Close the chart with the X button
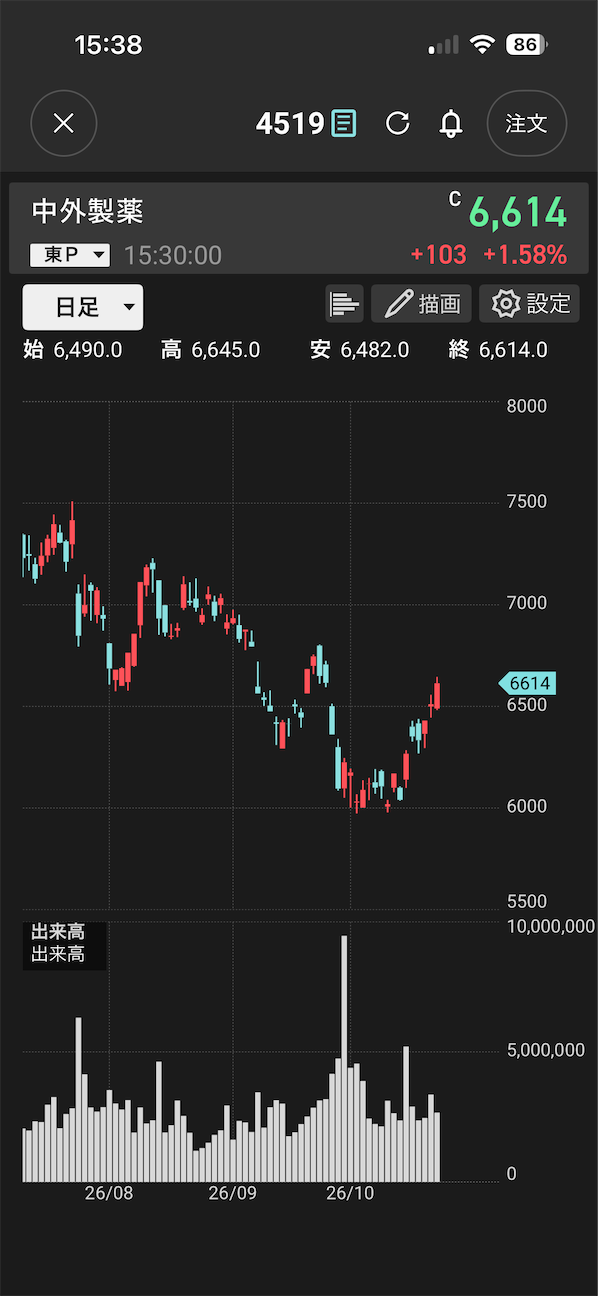The image size is (598, 1296). pyautogui.click(x=64, y=123)
